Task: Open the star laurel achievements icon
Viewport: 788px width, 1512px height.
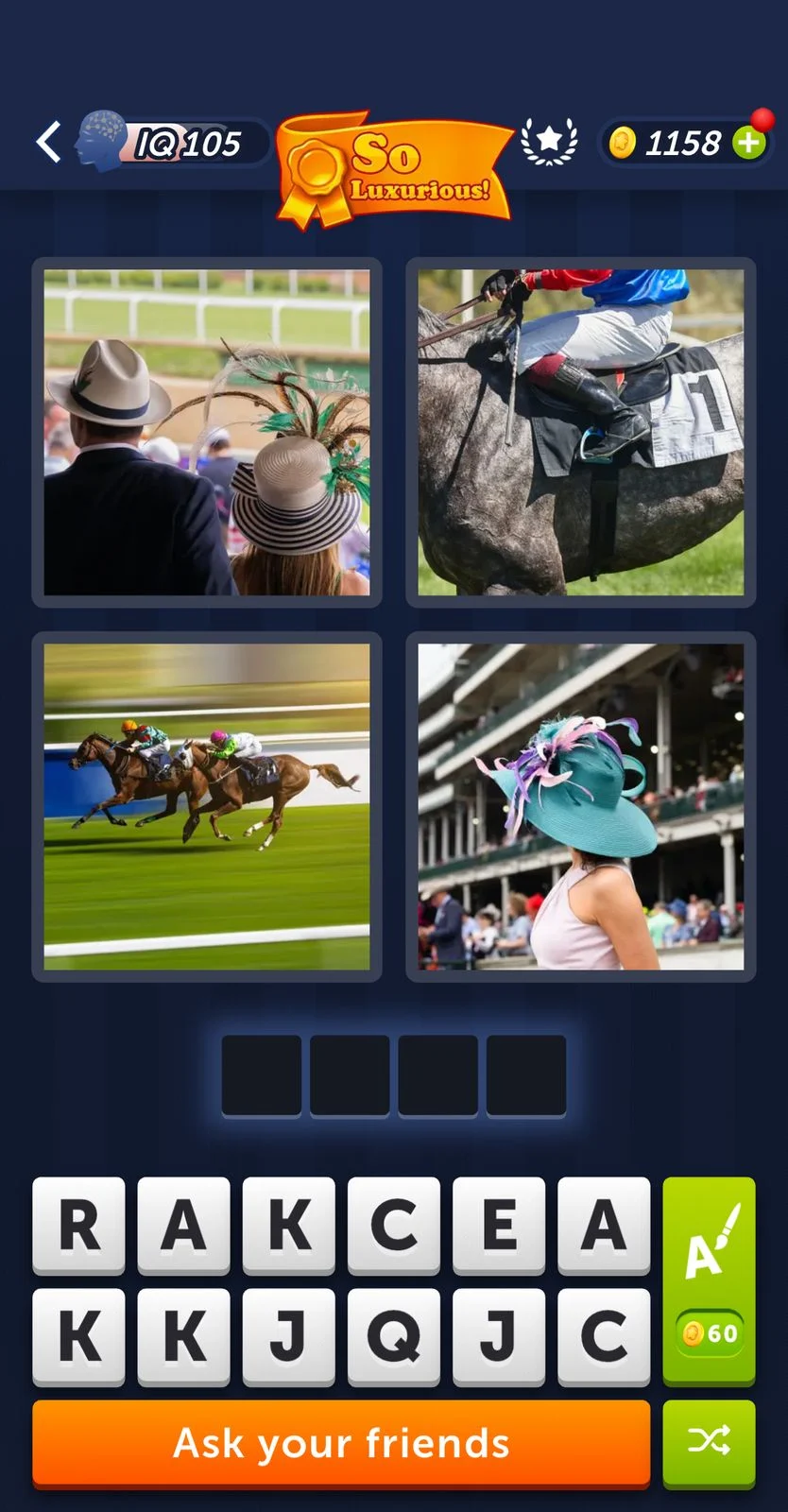Action: pyautogui.click(x=549, y=143)
